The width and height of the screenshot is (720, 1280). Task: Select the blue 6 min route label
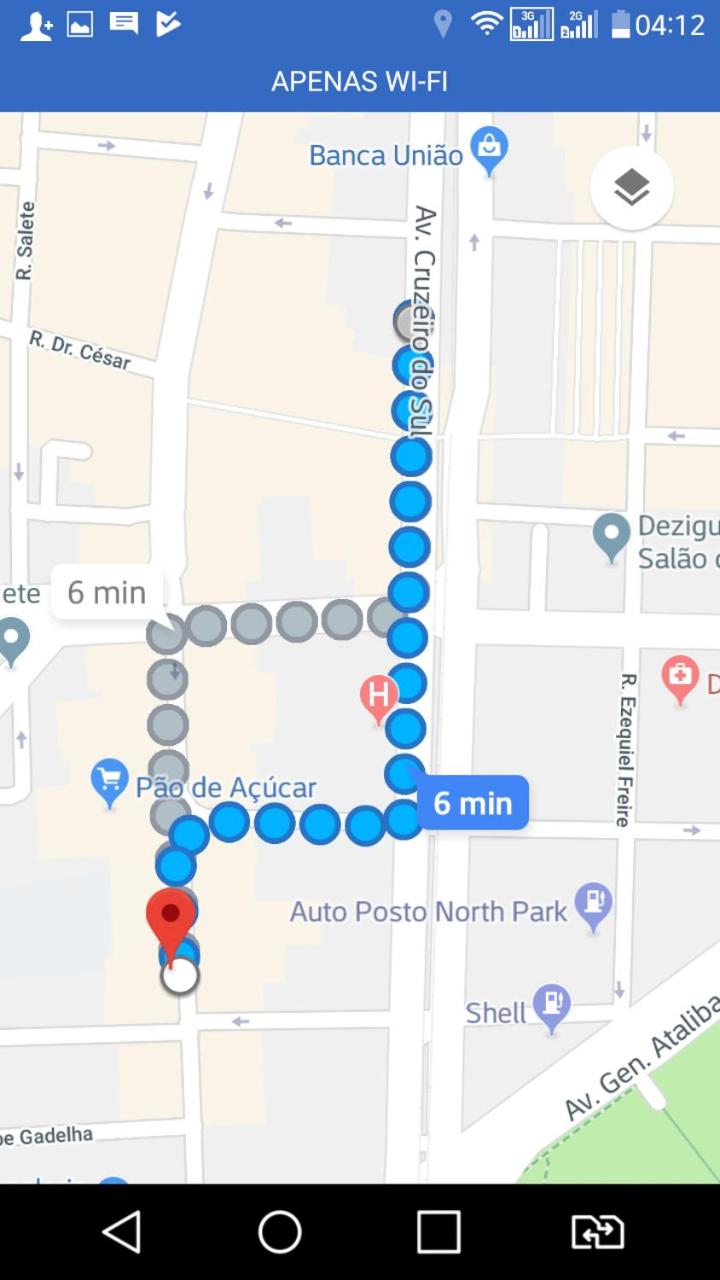point(472,802)
